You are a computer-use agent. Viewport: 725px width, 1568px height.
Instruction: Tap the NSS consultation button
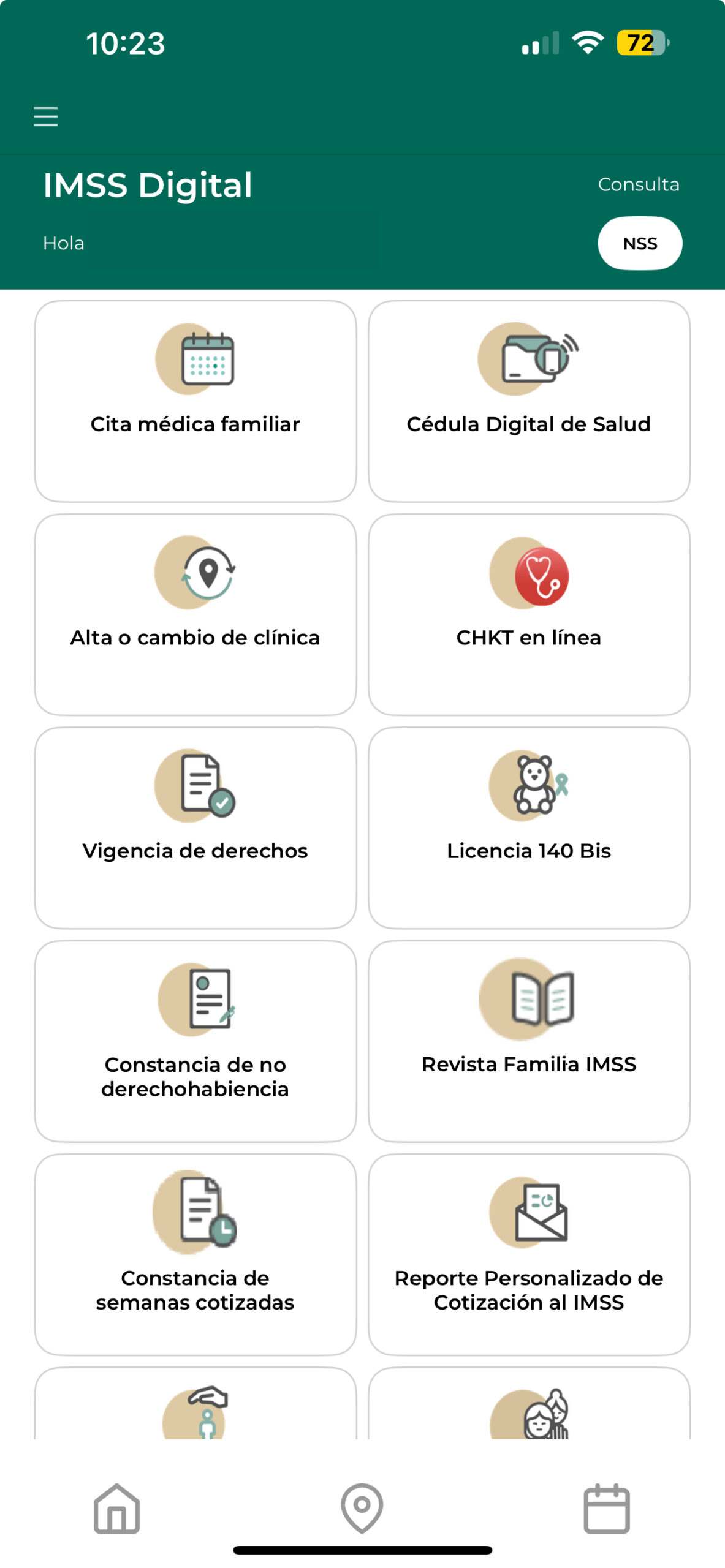[639, 243]
